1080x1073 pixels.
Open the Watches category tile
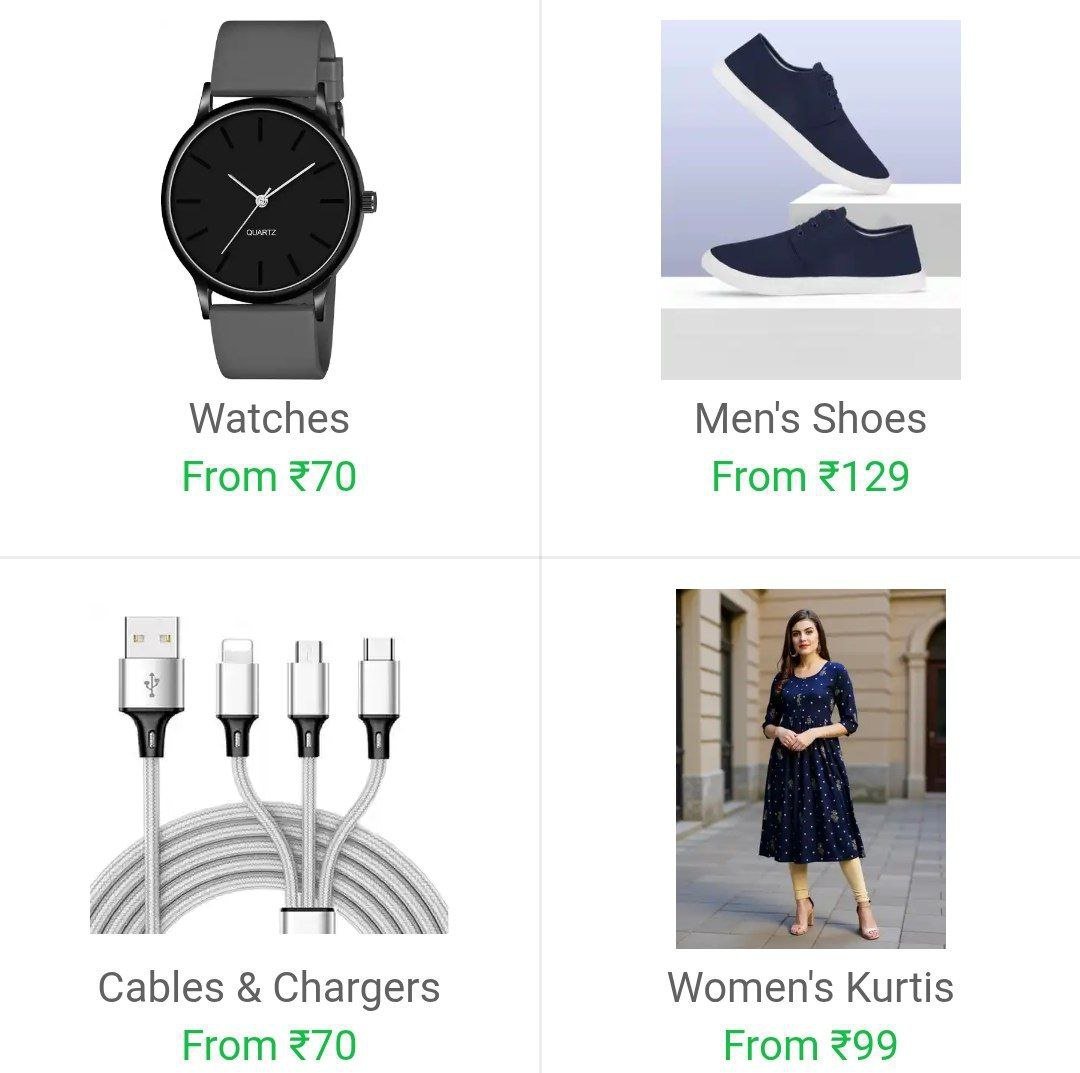coord(269,260)
